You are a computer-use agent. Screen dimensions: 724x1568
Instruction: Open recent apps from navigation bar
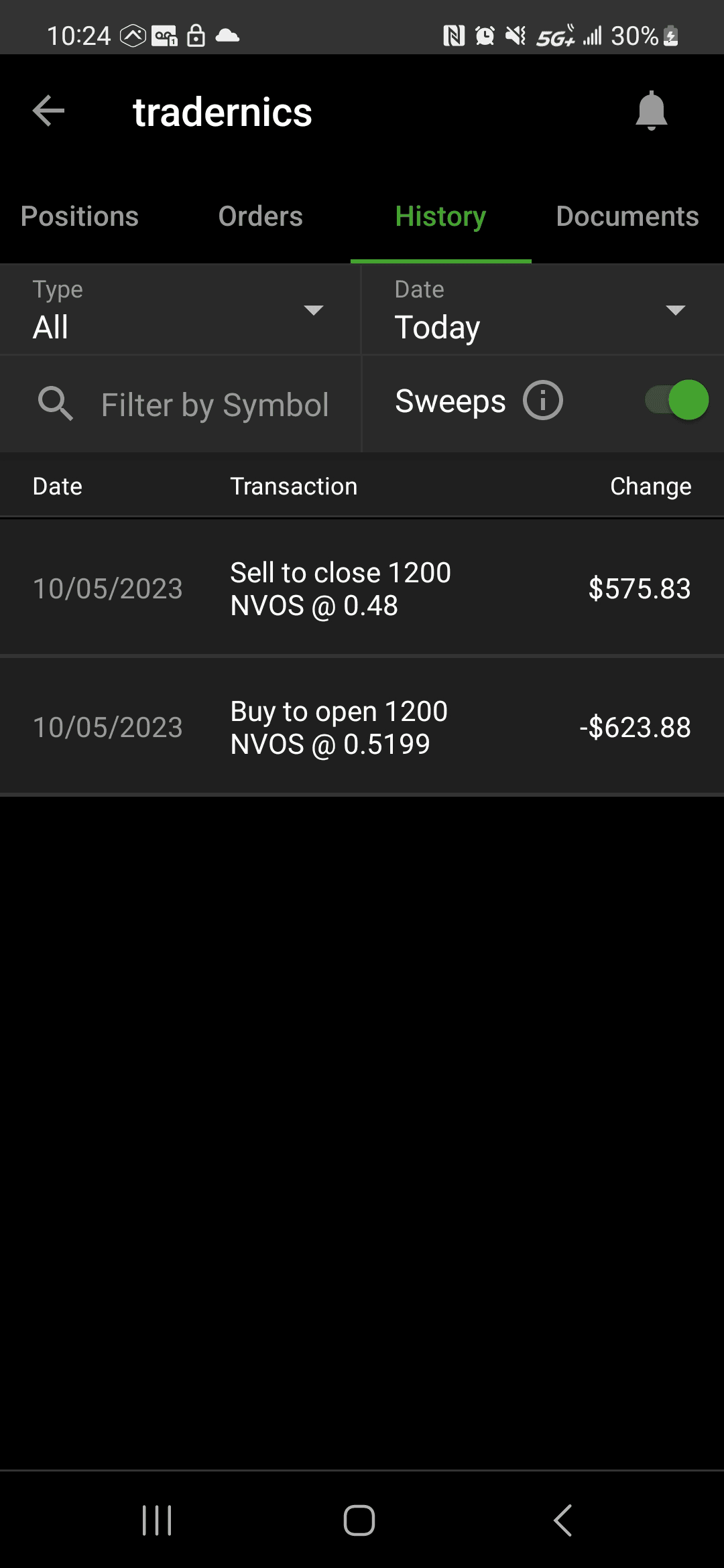coord(157,1520)
